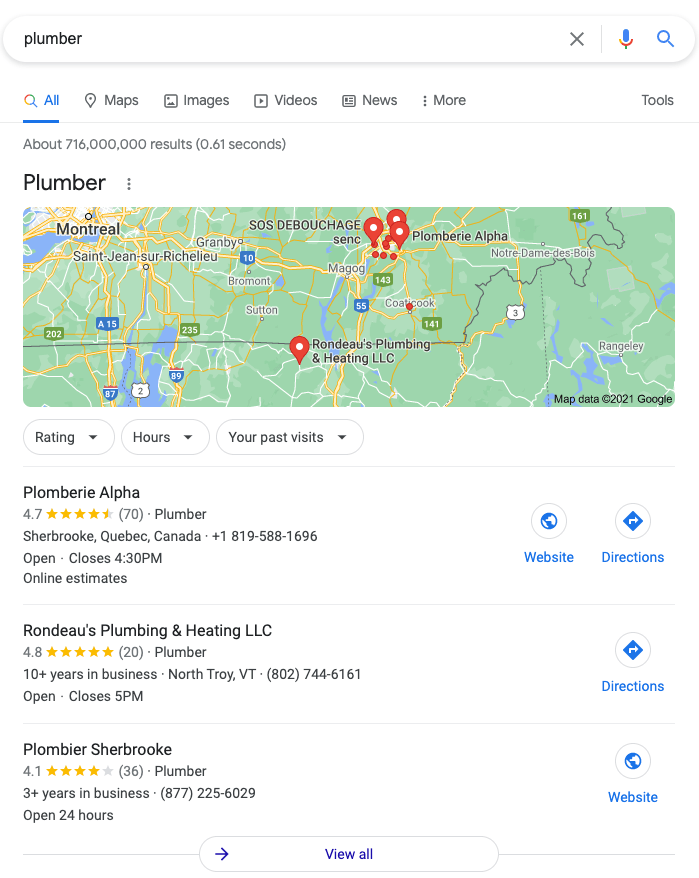Viewport: 699px width, 878px height.
Task: Open the More search categories menu
Action: click(443, 100)
